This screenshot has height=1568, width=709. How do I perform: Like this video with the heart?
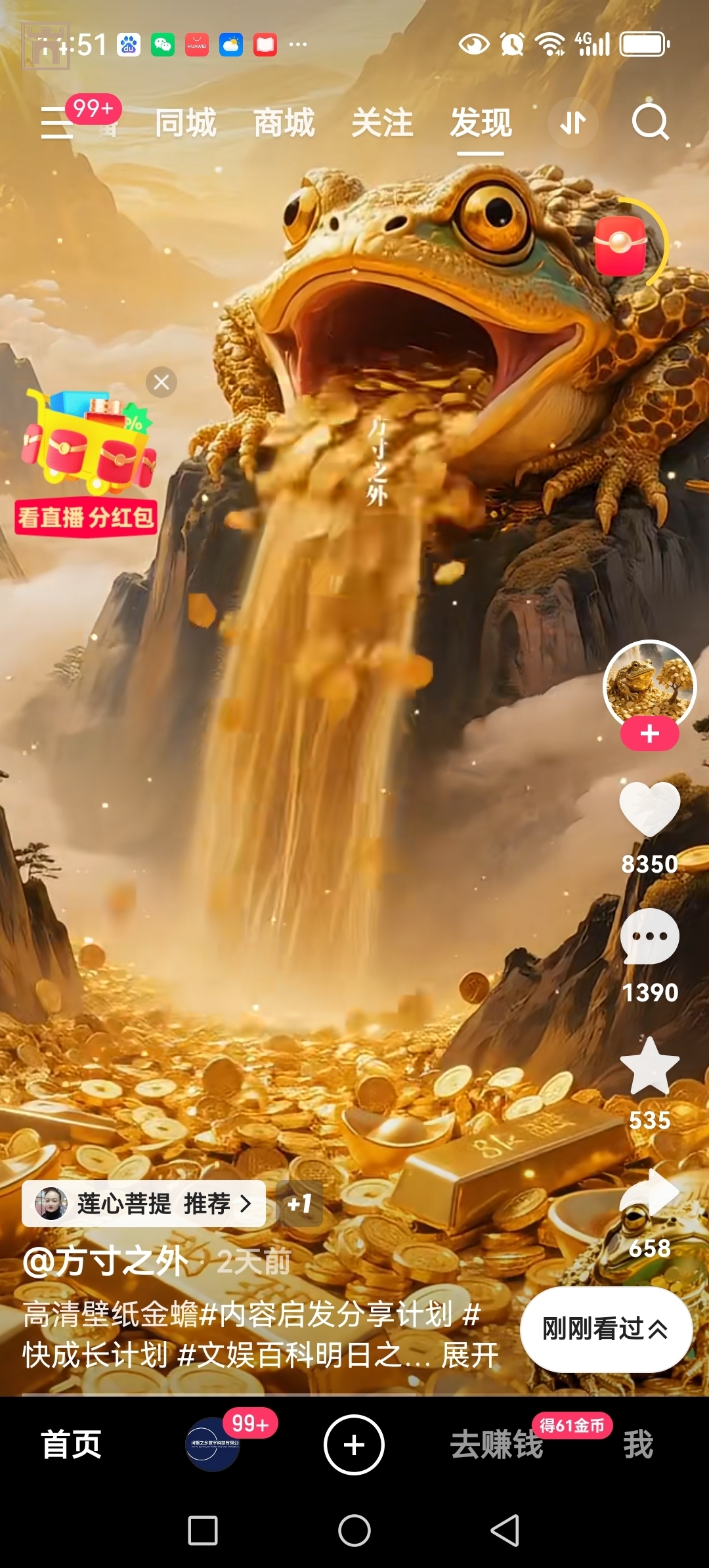pyautogui.click(x=649, y=809)
